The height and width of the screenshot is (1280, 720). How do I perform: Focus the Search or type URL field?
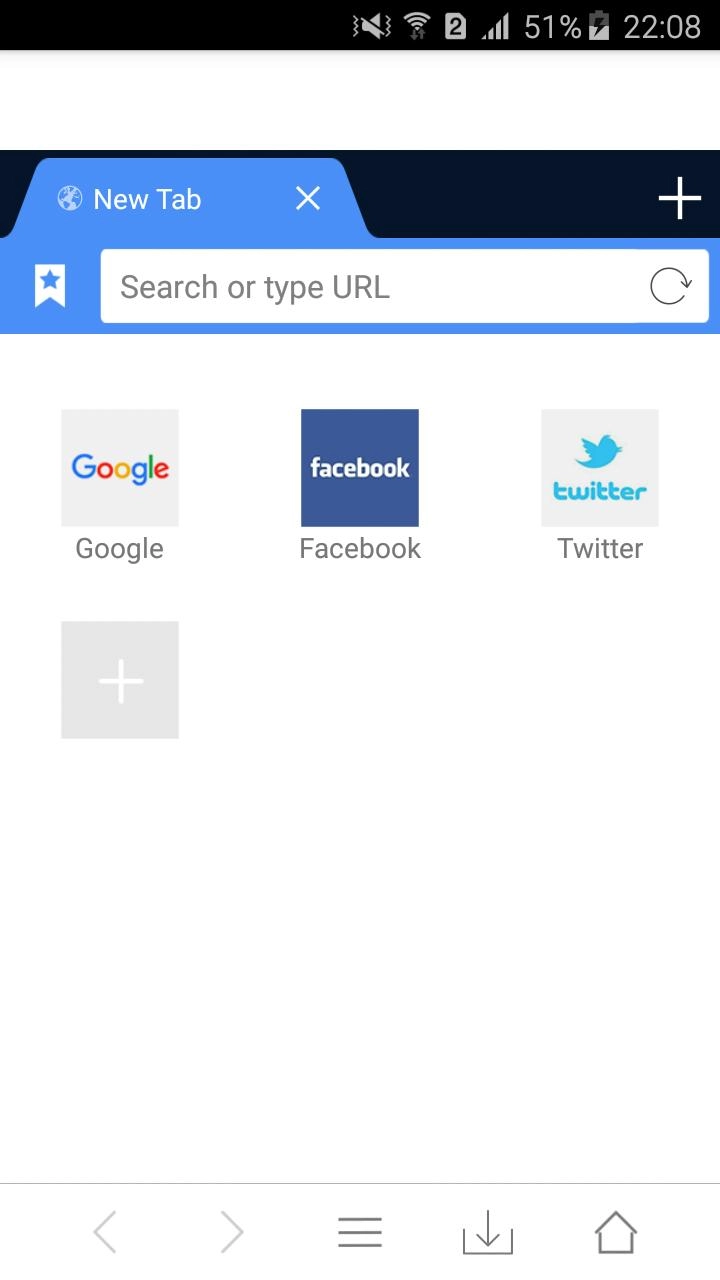tap(370, 287)
